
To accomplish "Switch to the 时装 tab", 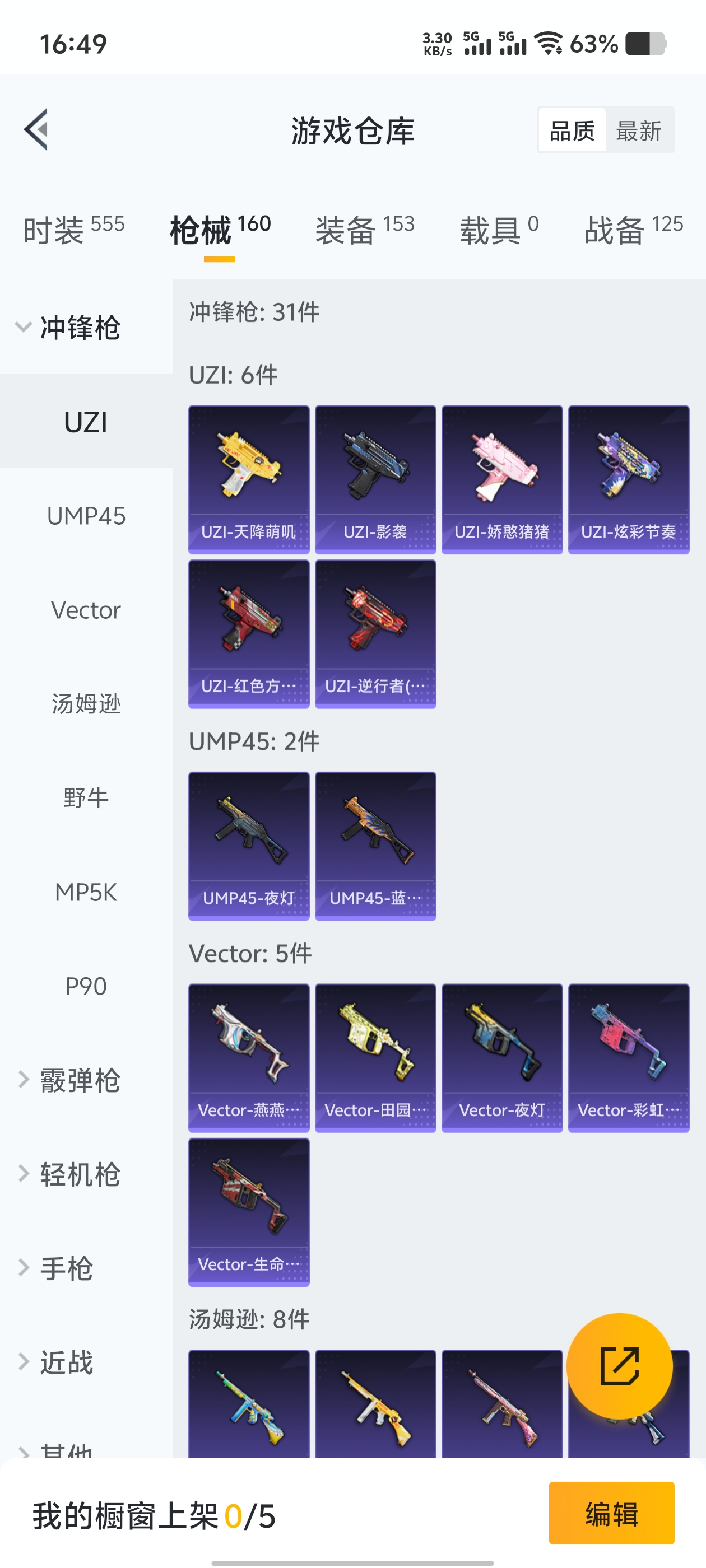I will [74, 230].
